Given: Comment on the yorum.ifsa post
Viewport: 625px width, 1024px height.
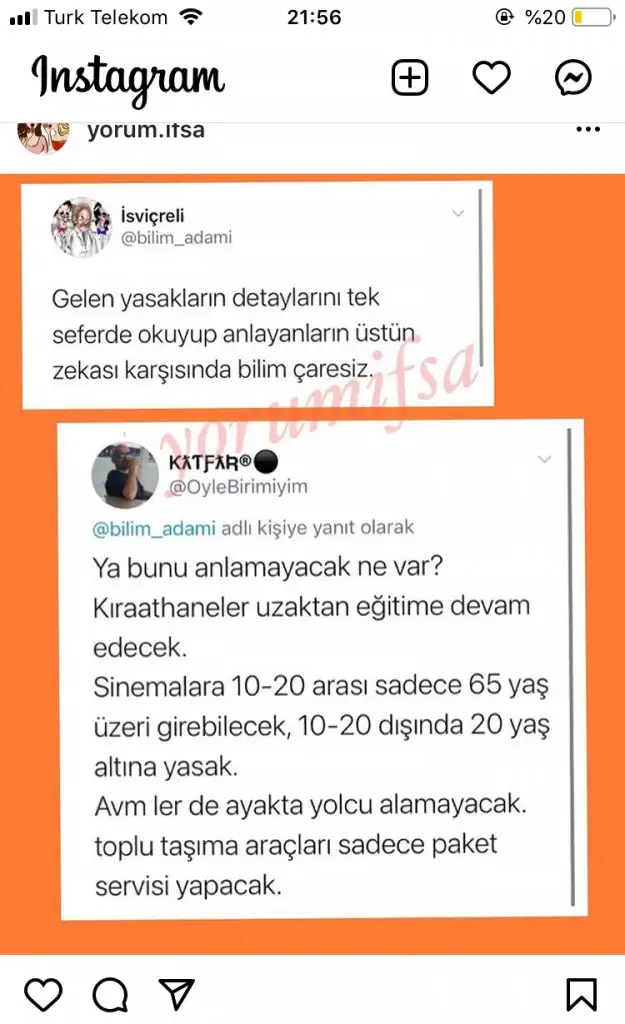Looking at the screenshot, I should tap(110, 995).
